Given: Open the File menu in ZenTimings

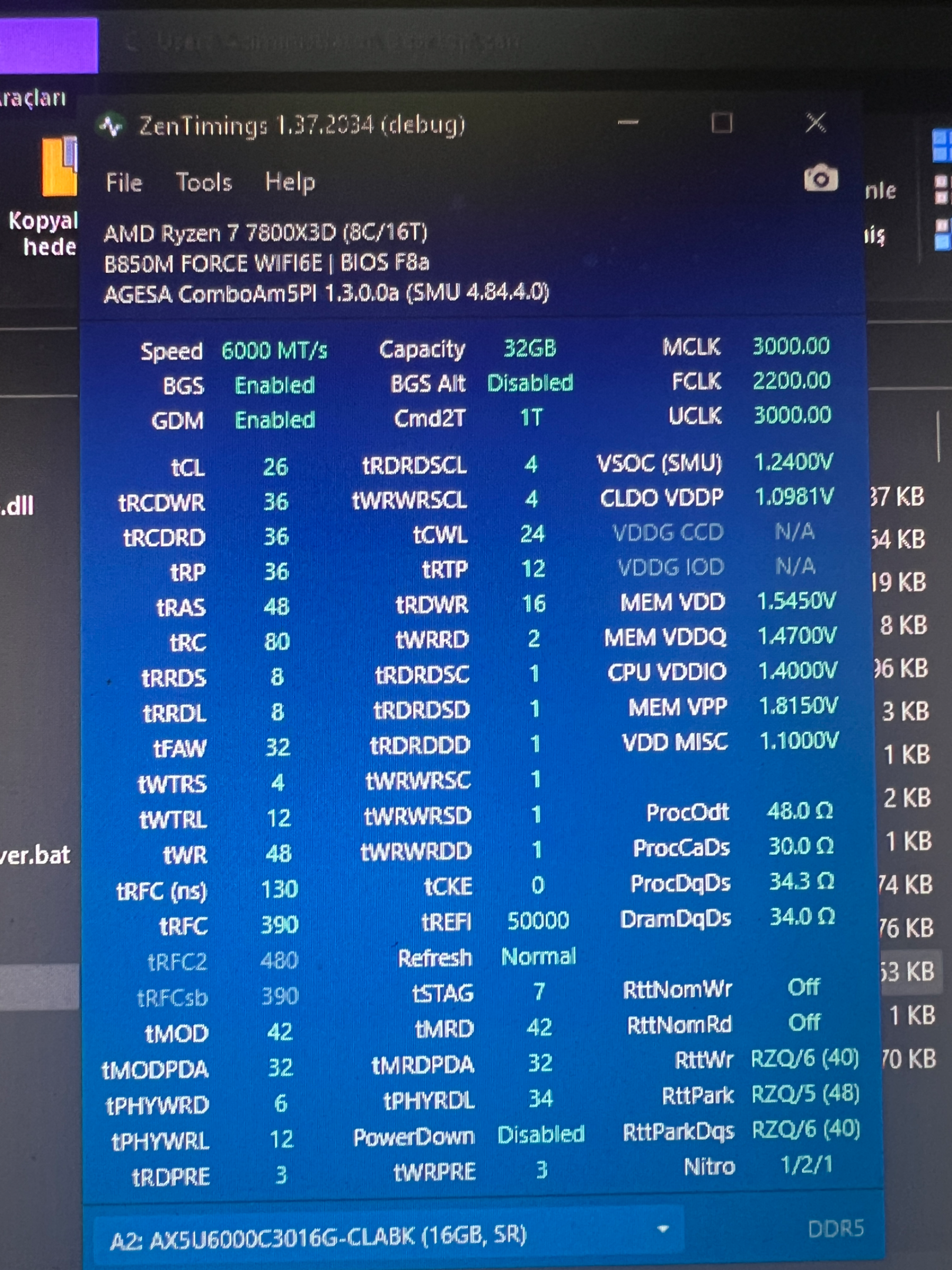Looking at the screenshot, I should 124,182.
